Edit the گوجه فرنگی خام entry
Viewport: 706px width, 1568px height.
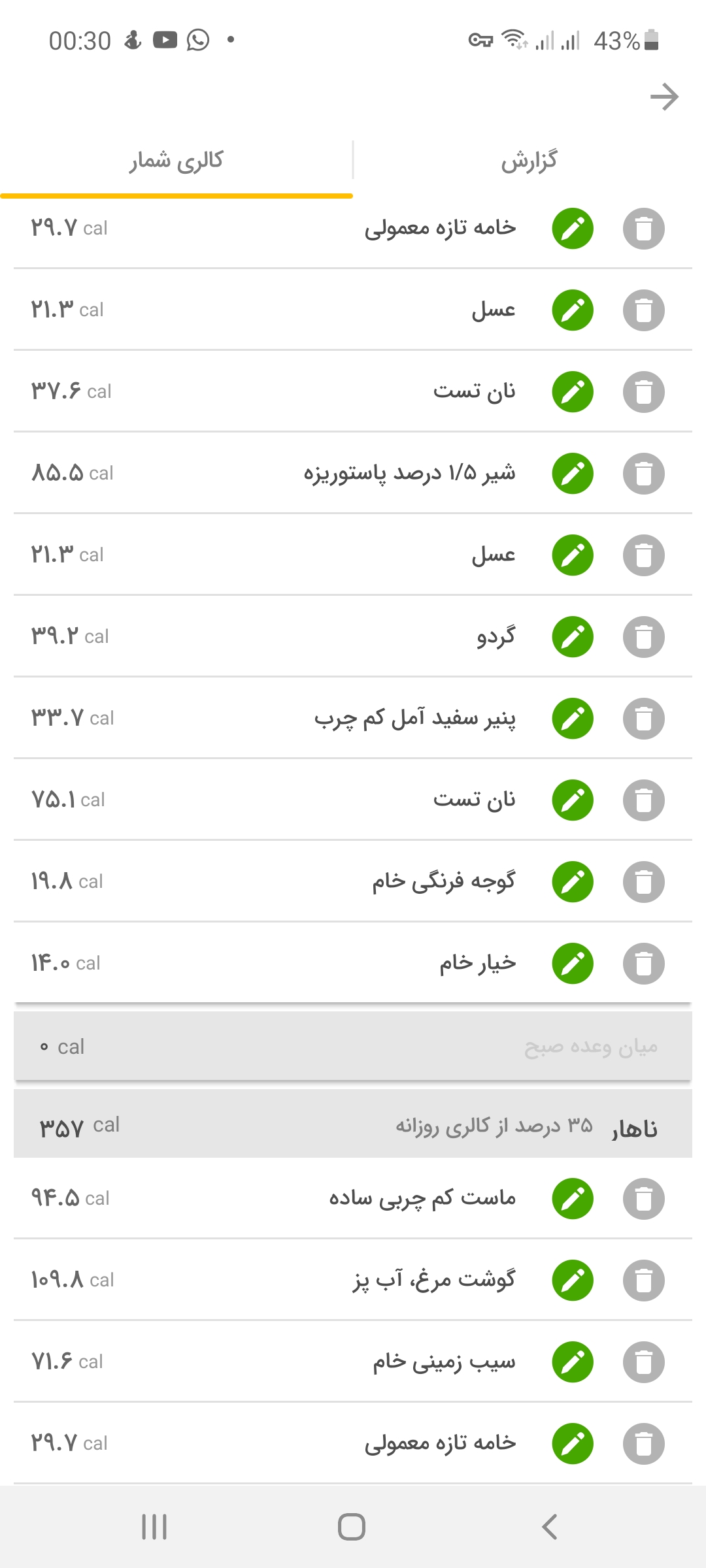(x=573, y=882)
